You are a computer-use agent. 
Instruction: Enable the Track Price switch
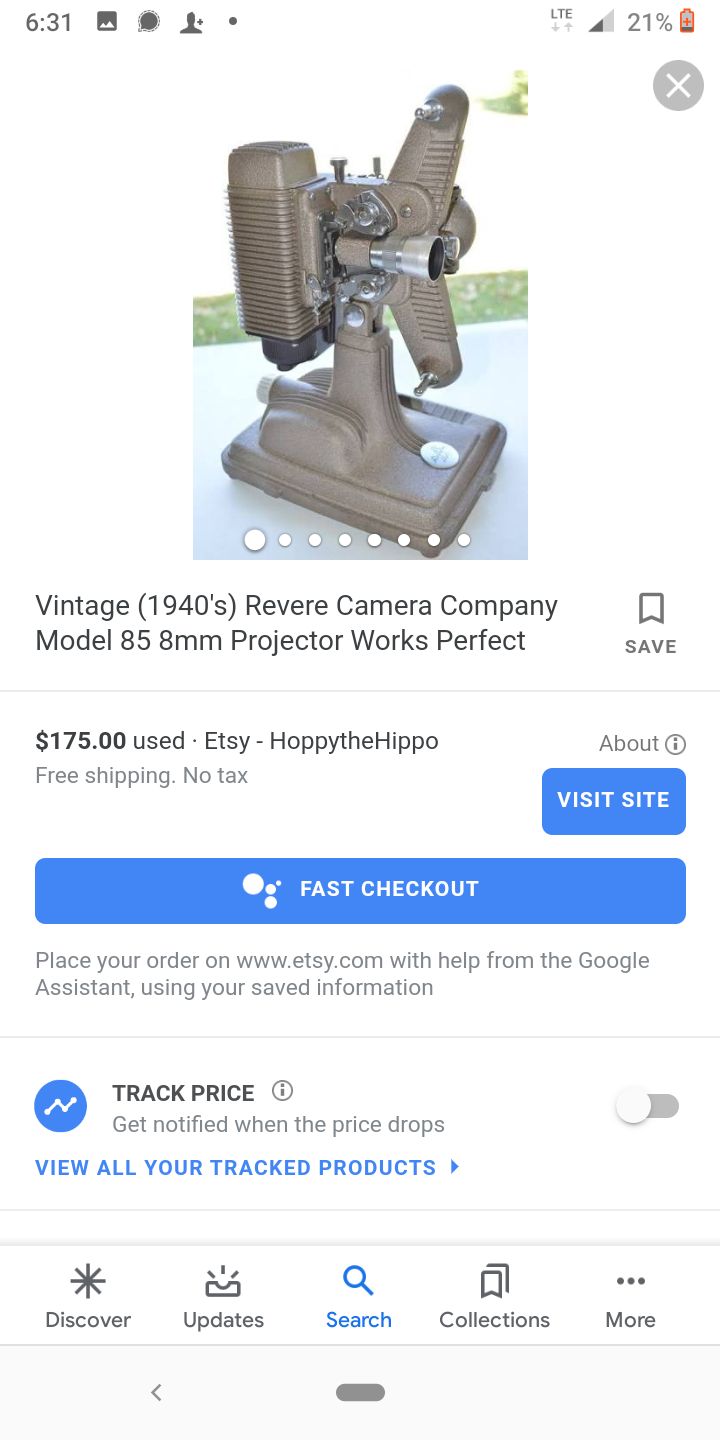(x=648, y=1106)
